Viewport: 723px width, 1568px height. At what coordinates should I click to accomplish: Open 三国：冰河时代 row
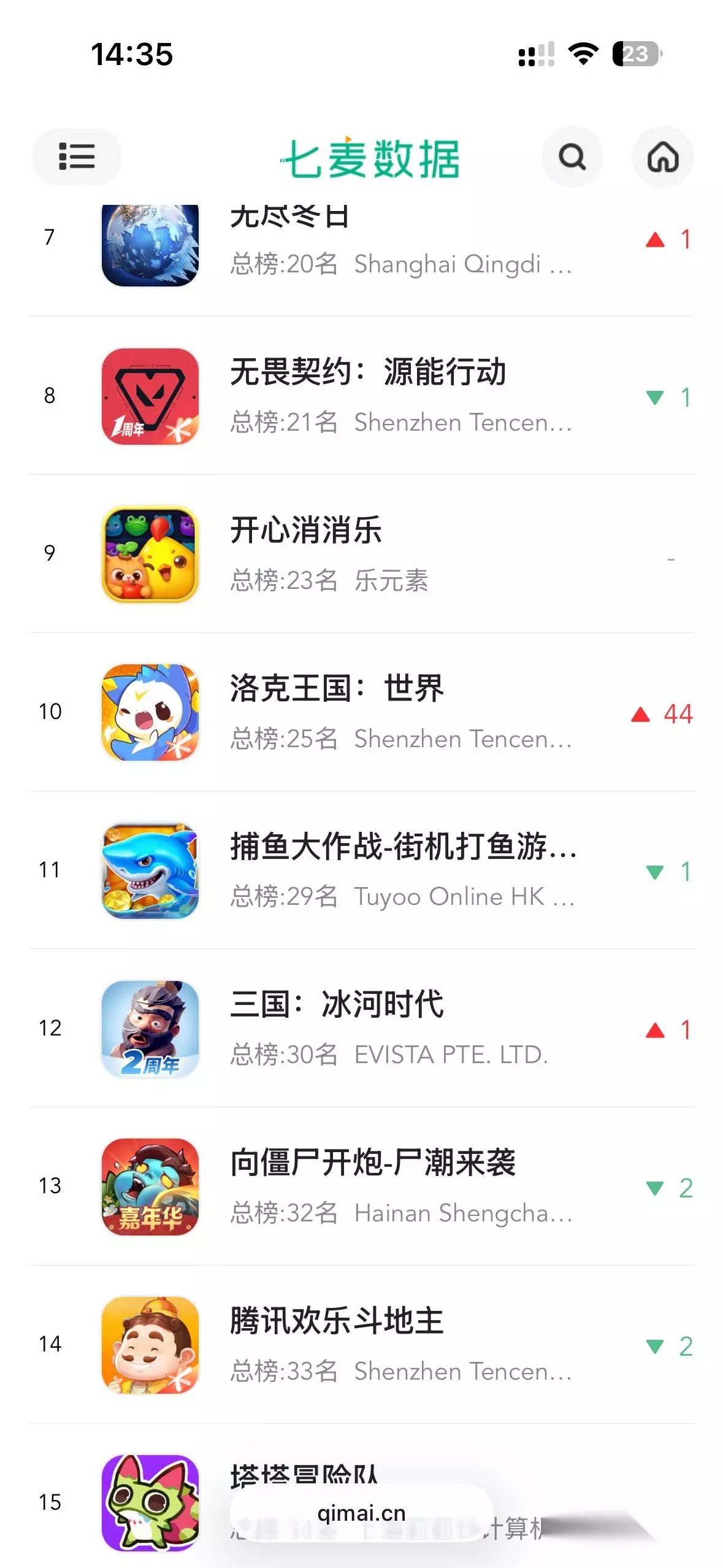tap(362, 1028)
